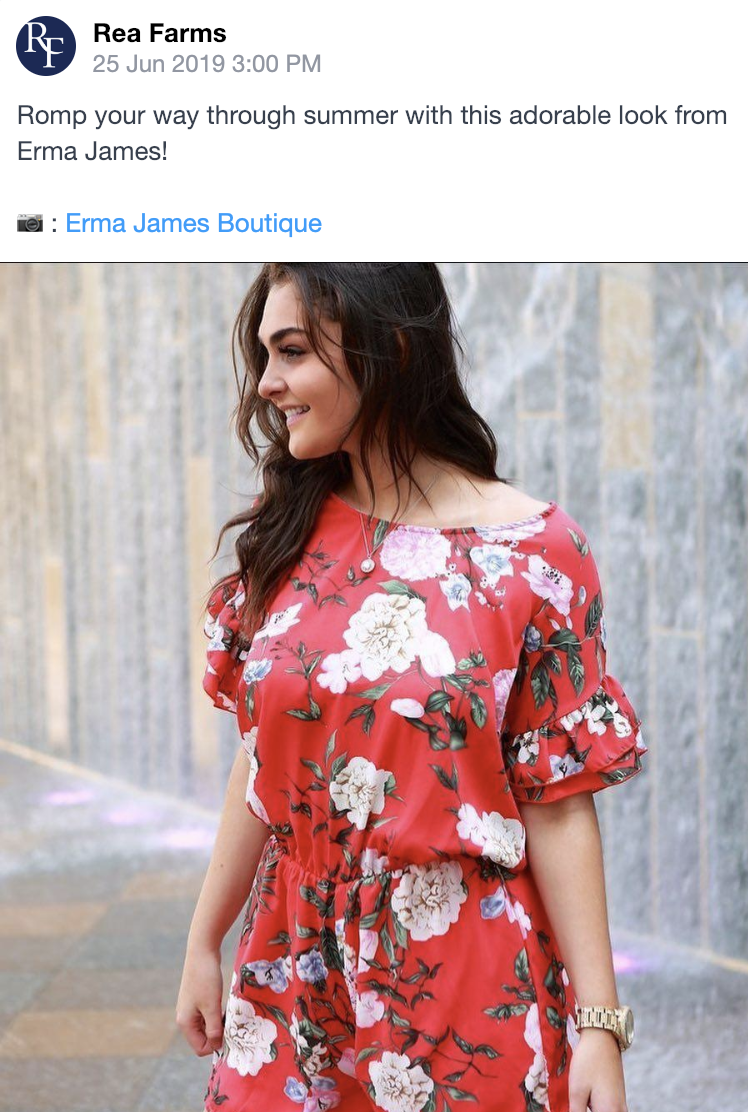Open the post photo of the floral romper
Image resolution: width=748 pixels, height=1112 pixels.
[x=374, y=686]
